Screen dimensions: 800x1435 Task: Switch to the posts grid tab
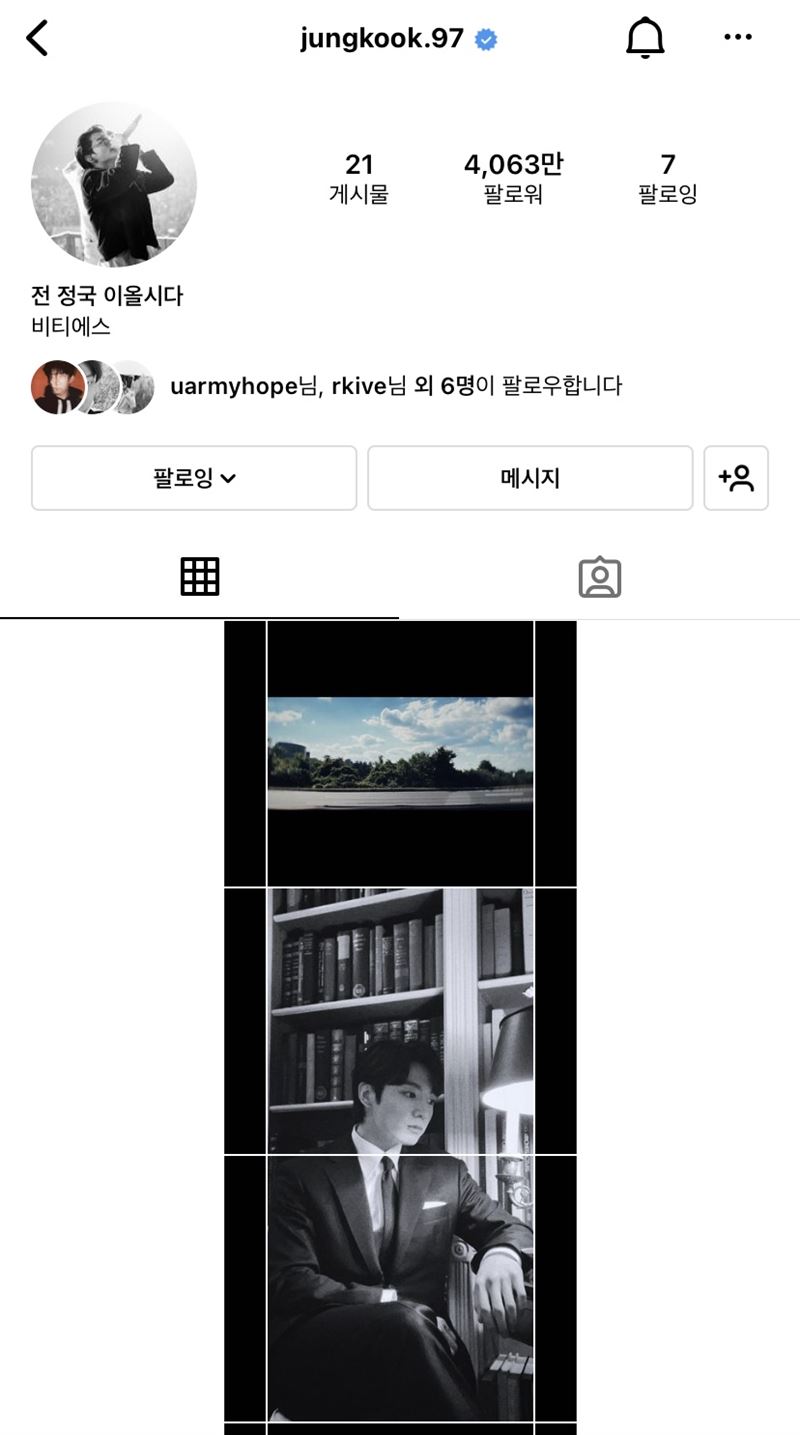(x=200, y=577)
